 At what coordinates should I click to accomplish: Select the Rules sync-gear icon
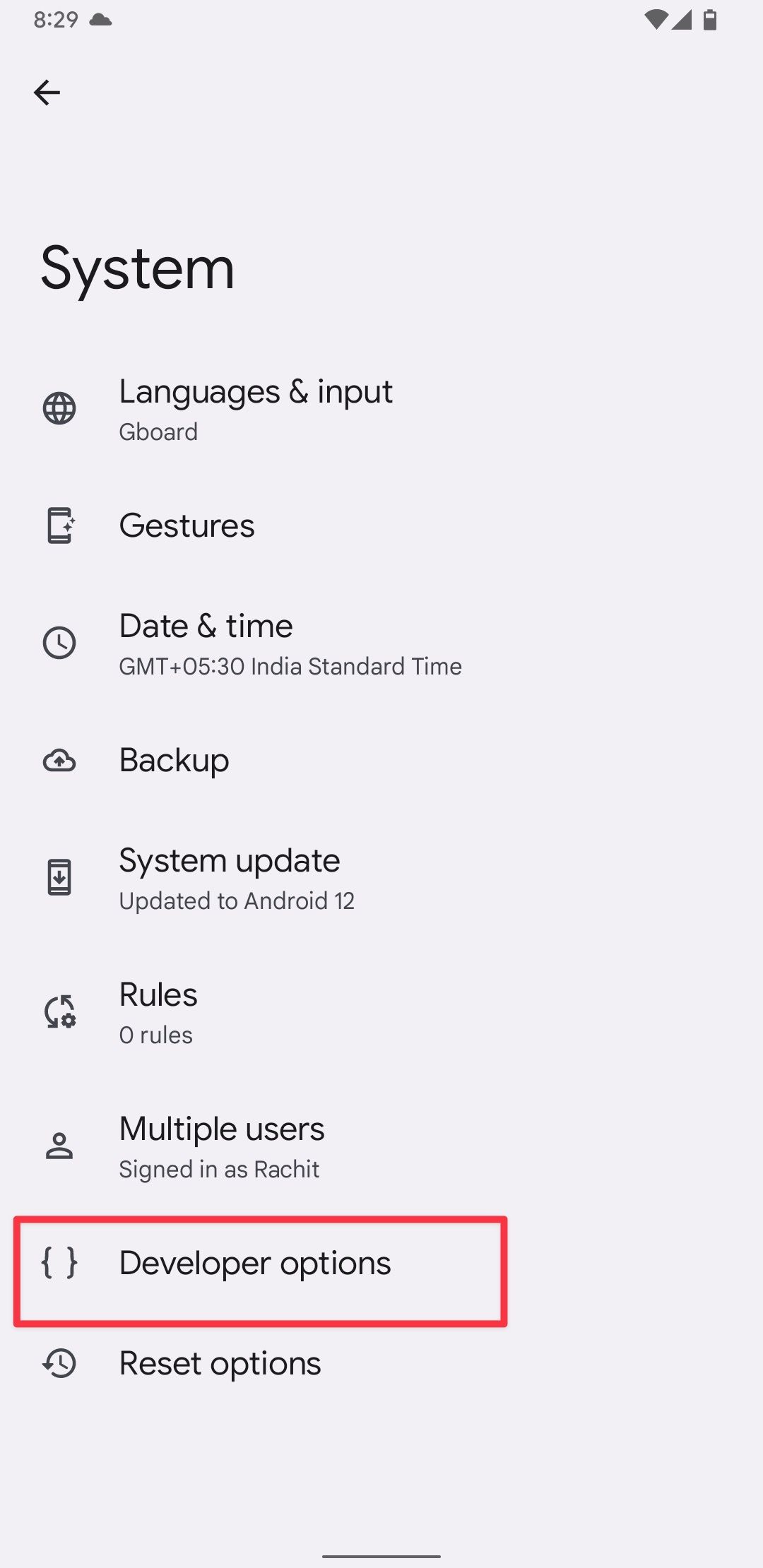tap(59, 1011)
